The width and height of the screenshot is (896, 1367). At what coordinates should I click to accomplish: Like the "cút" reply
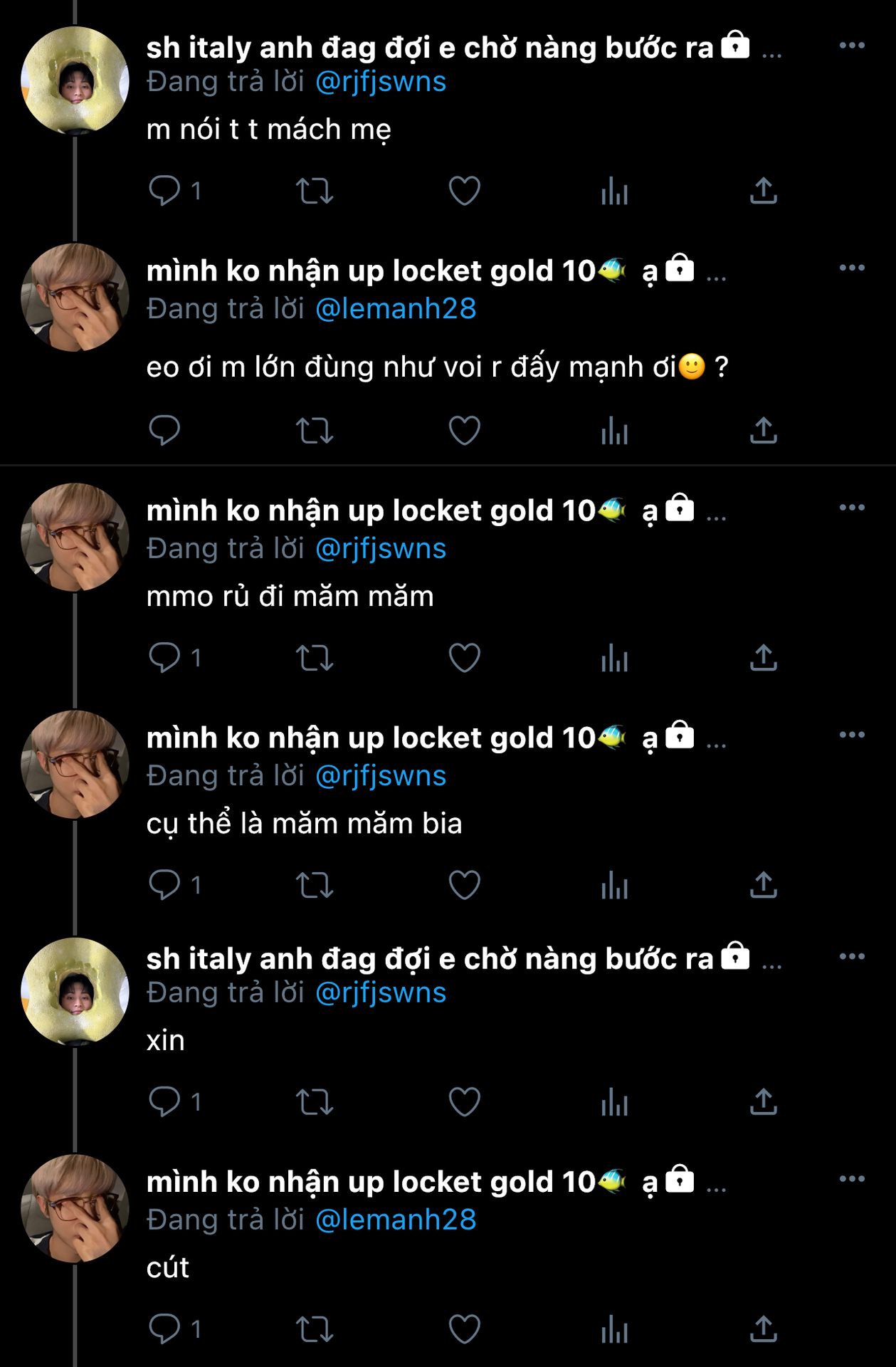point(464,1329)
